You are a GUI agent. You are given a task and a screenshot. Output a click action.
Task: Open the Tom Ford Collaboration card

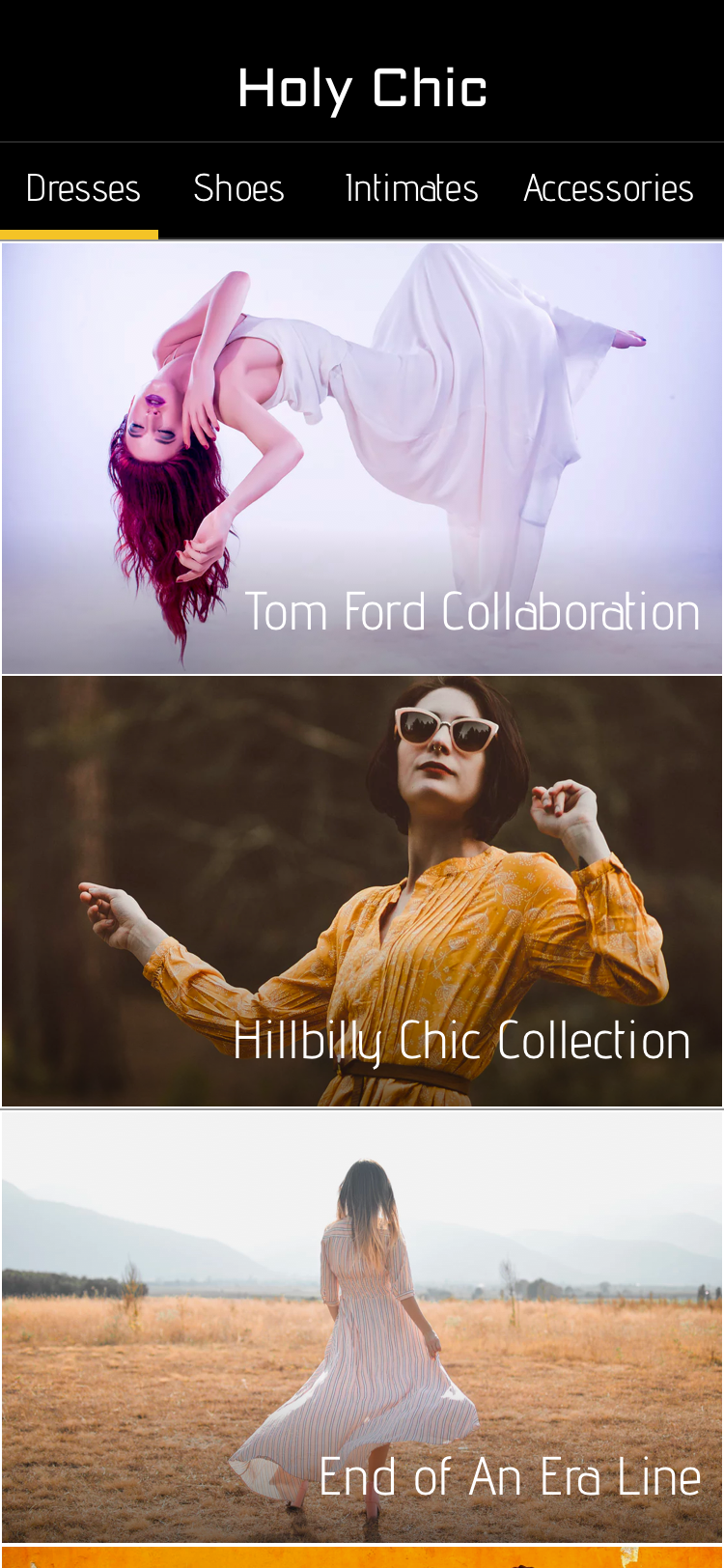pos(362,458)
